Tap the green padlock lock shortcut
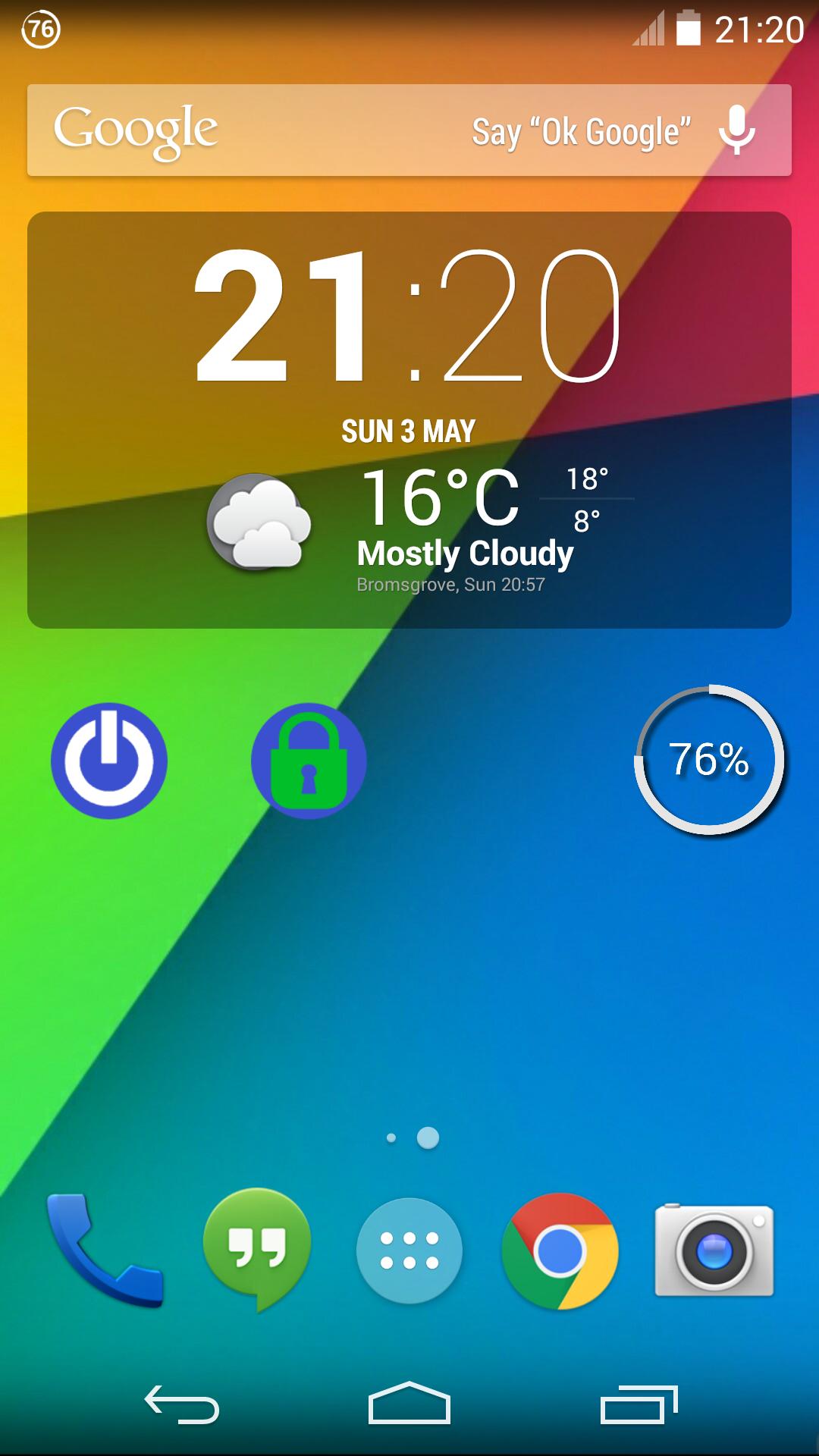Viewport: 819px width, 1456px height. pyautogui.click(x=309, y=761)
